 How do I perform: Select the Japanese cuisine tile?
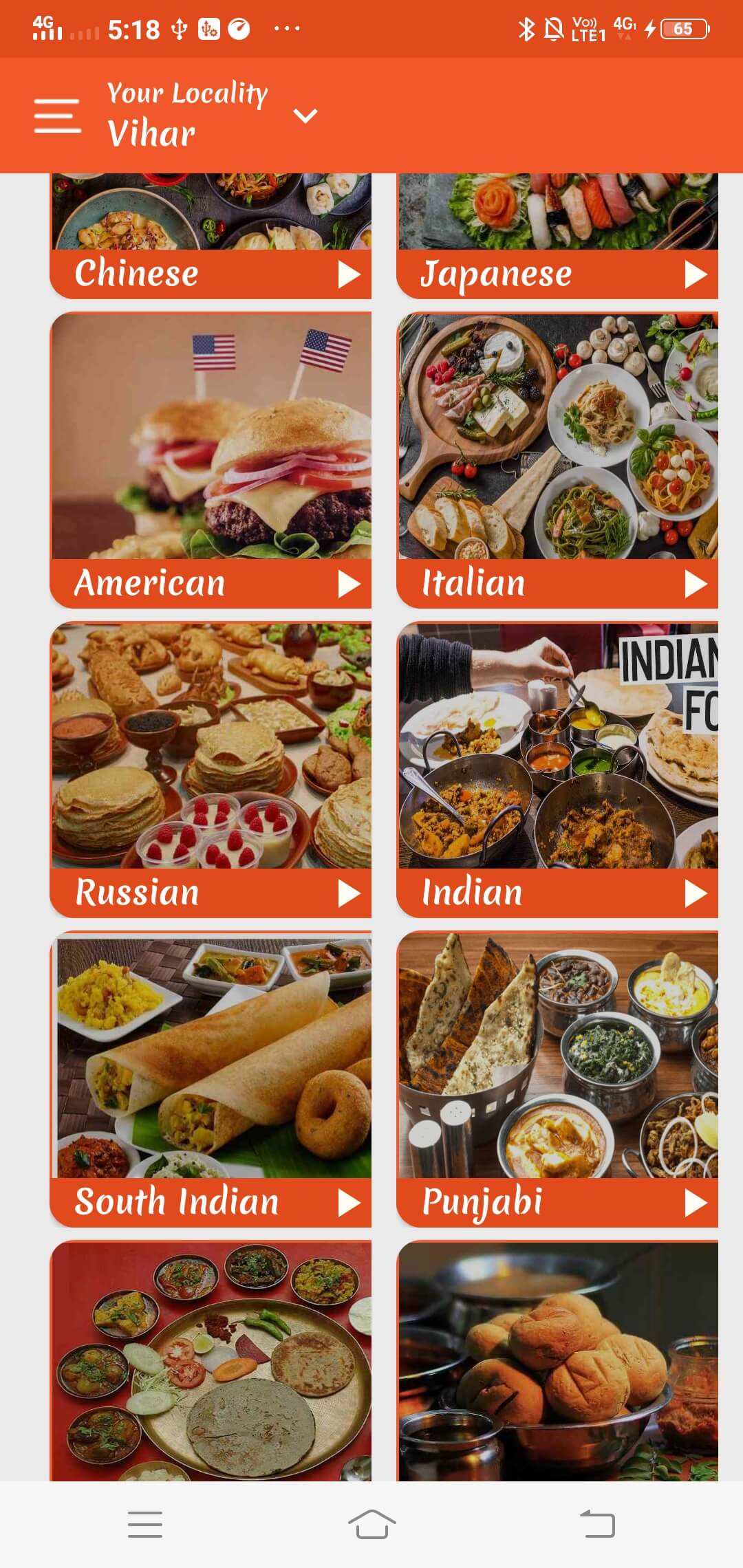tap(557, 236)
